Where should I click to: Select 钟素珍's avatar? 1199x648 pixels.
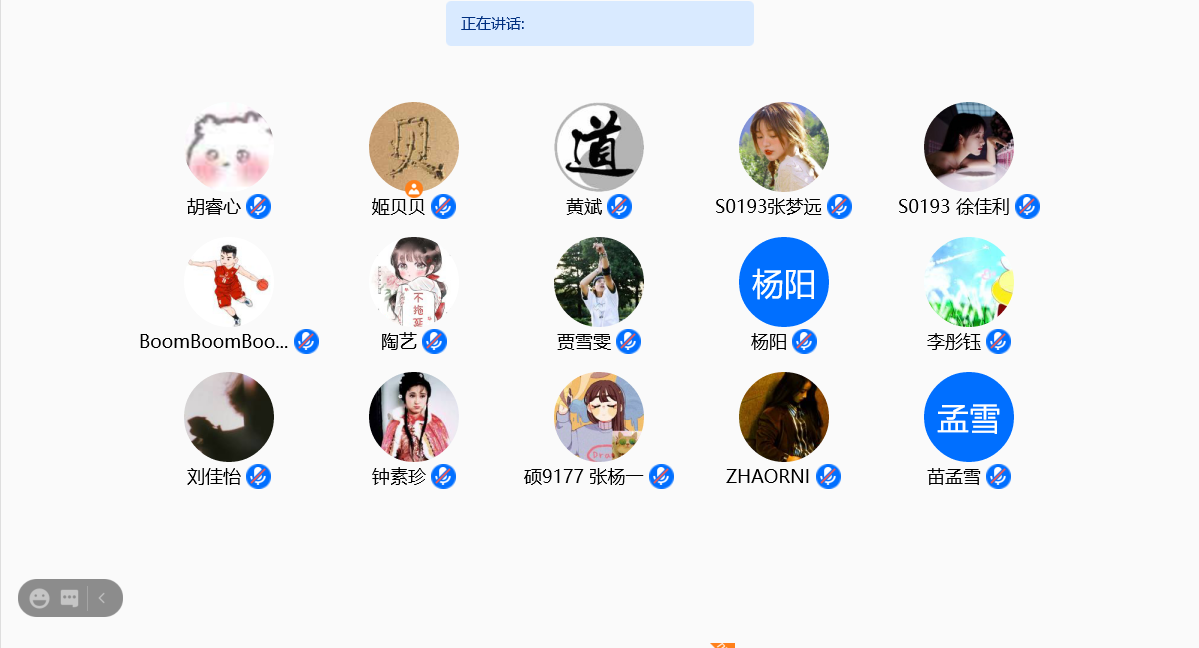[414, 417]
